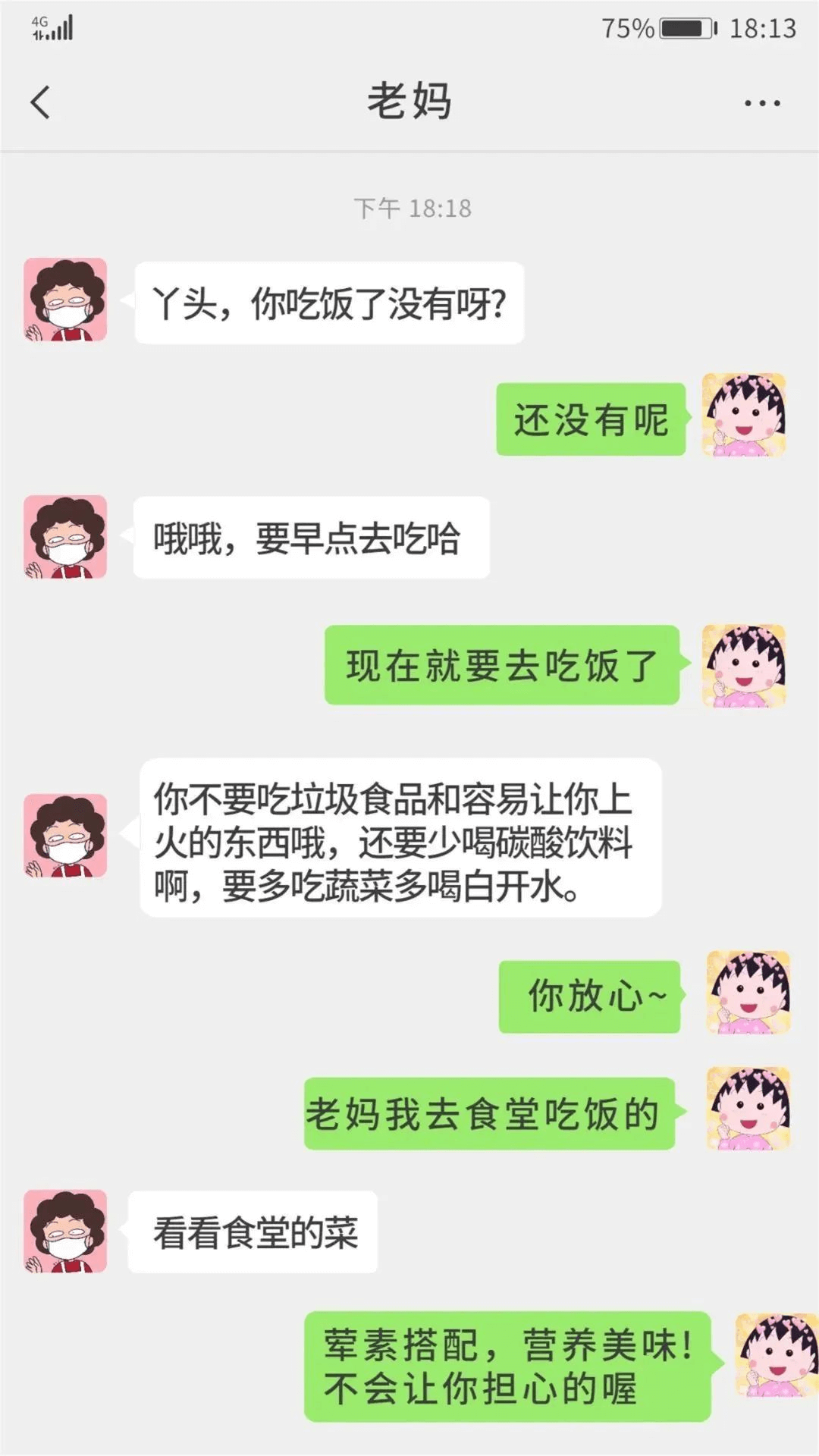Open the three-dot chat options menu
This screenshot has width=819, height=1456.
tap(761, 103)
